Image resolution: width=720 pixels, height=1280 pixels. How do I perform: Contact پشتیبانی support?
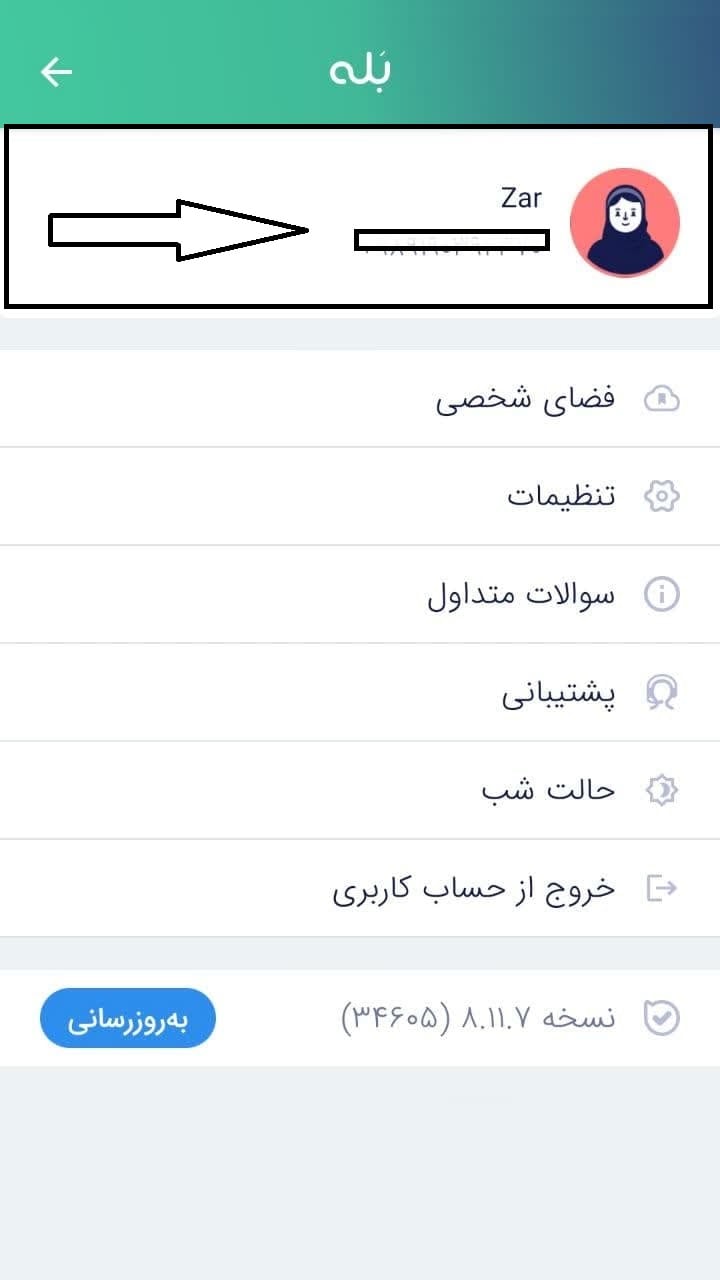point(360,692)
